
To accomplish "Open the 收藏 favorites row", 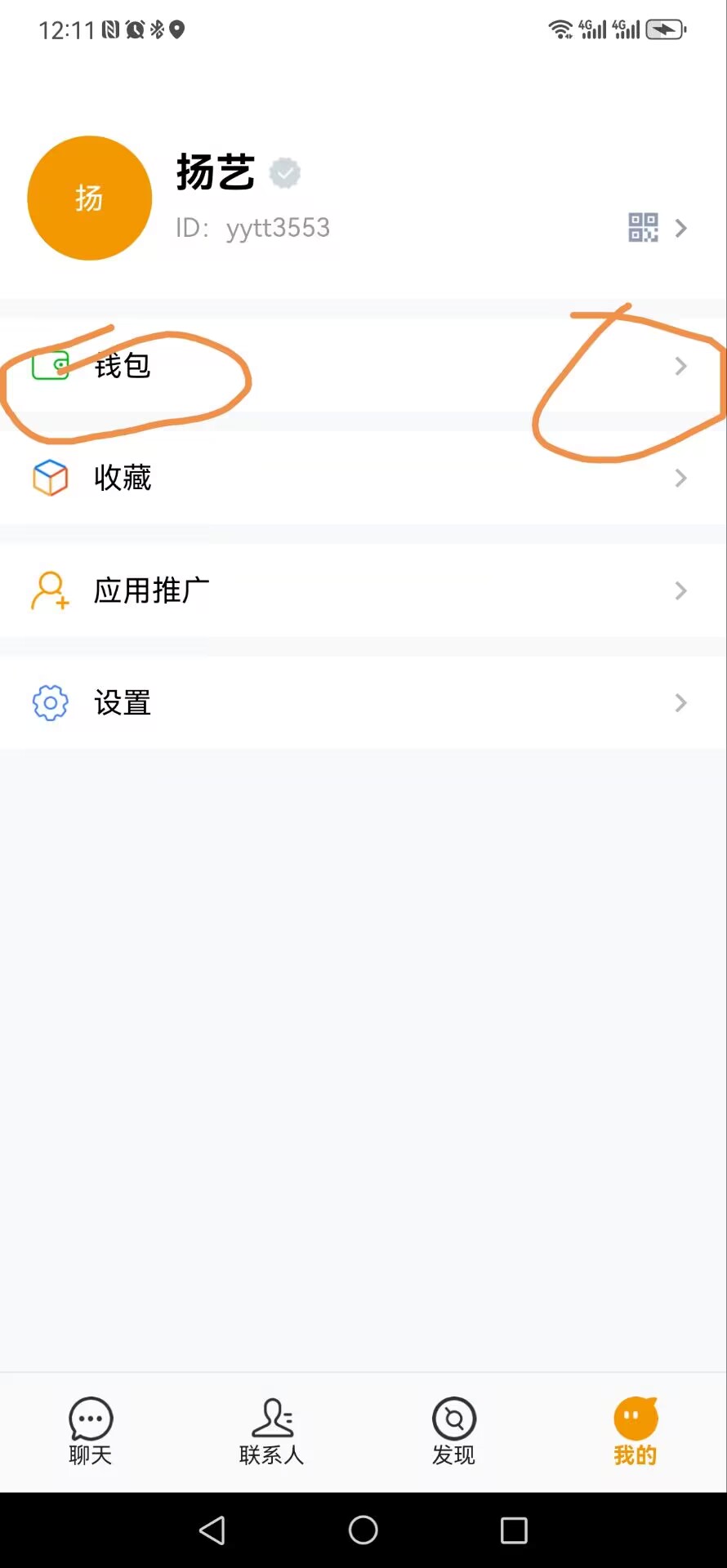I will [363, 478].
